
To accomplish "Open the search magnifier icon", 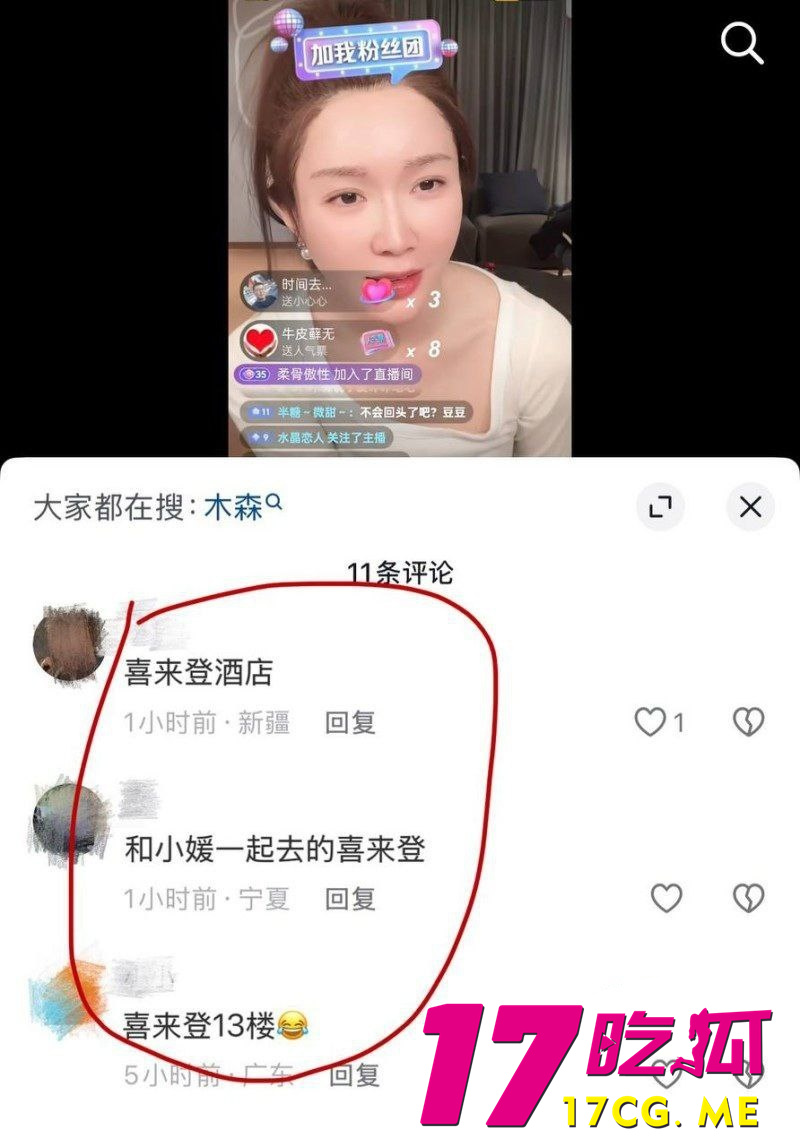I will point(741,44).
